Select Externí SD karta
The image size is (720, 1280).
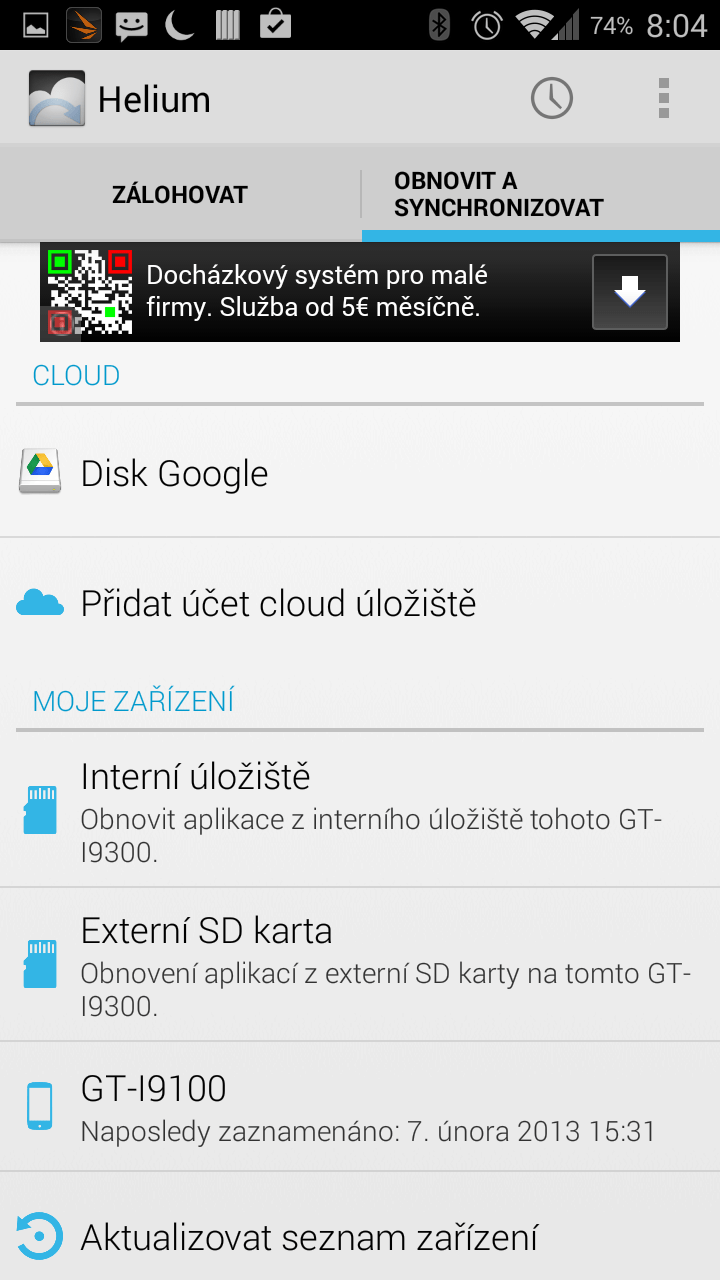360,964
